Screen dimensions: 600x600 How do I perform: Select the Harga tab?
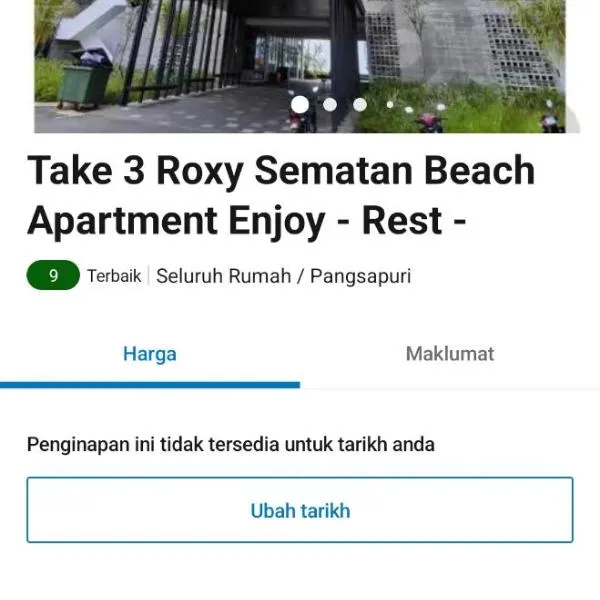pyautogui.click(x=150, y=354)
